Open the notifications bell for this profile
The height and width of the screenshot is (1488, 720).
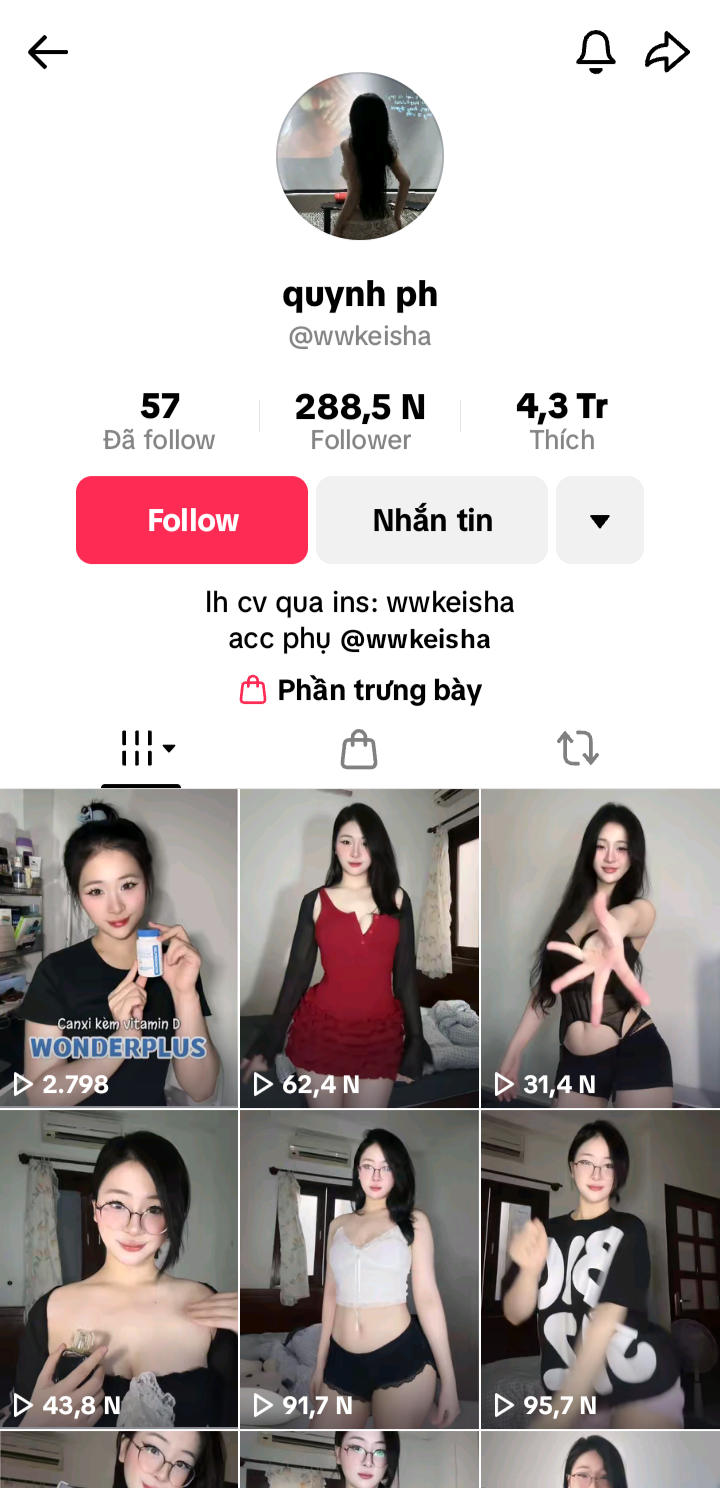tap(595, 52)
